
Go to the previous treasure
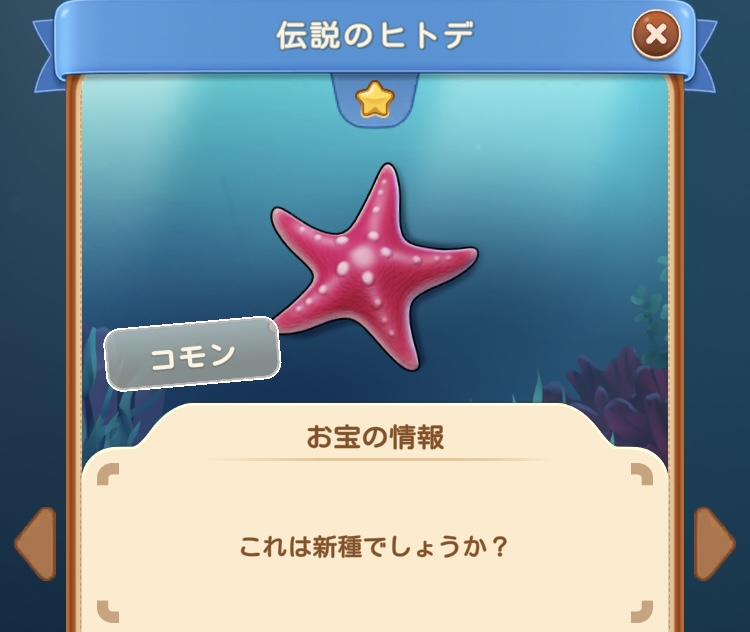tap(35, 544)
